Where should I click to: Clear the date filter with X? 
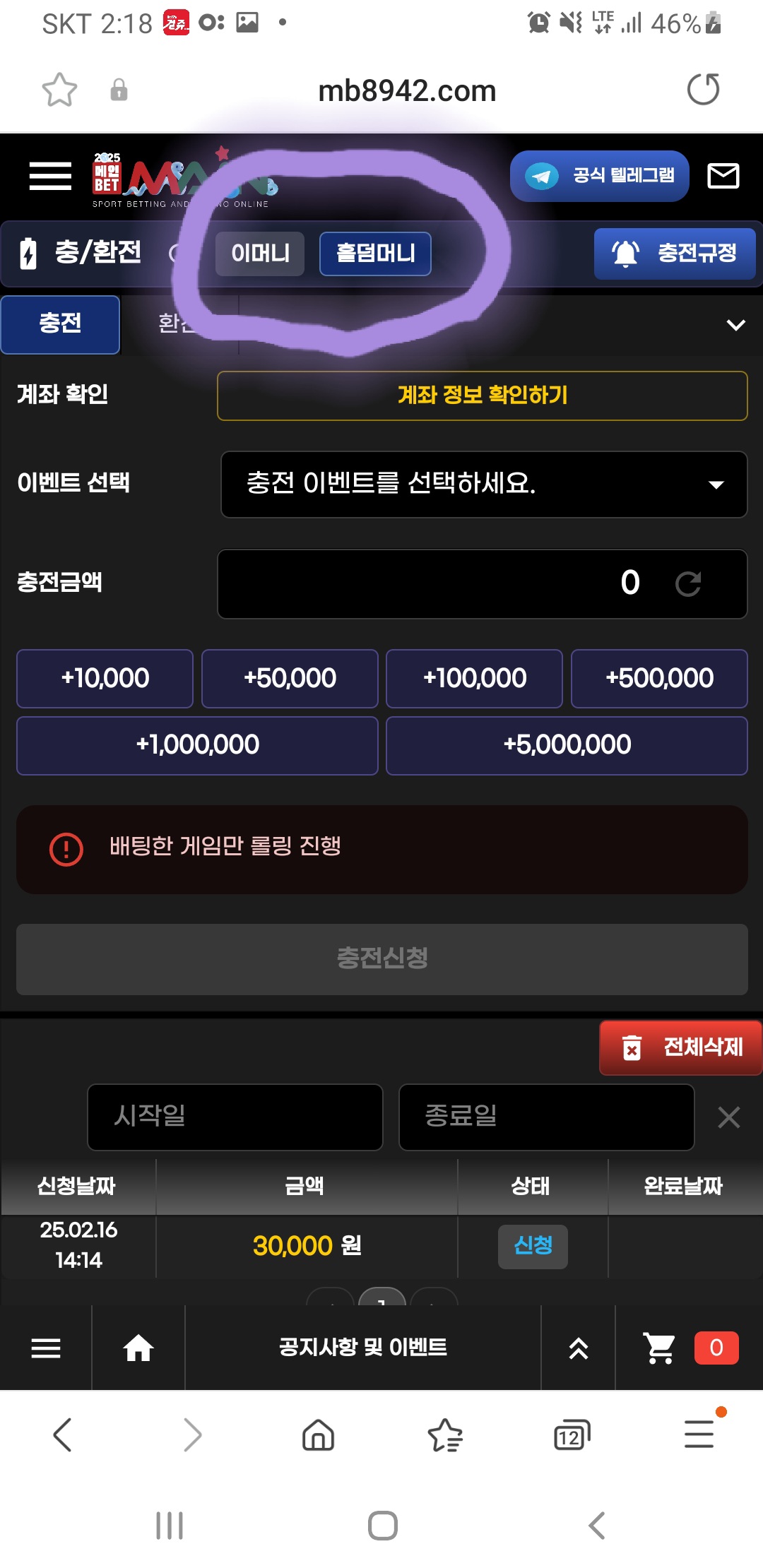pos(728,1117)
